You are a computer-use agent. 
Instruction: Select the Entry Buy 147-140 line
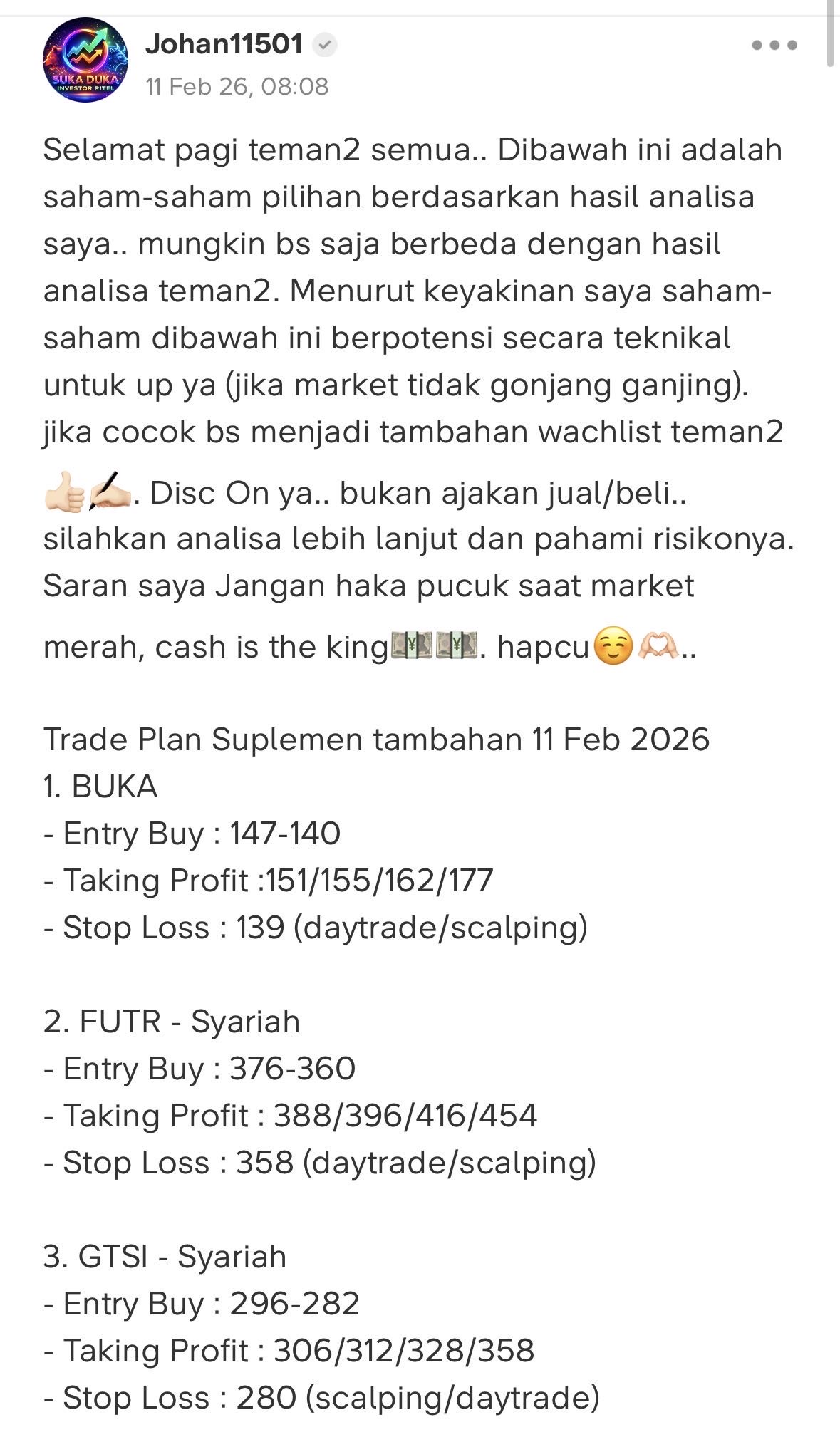click(192, 834)
